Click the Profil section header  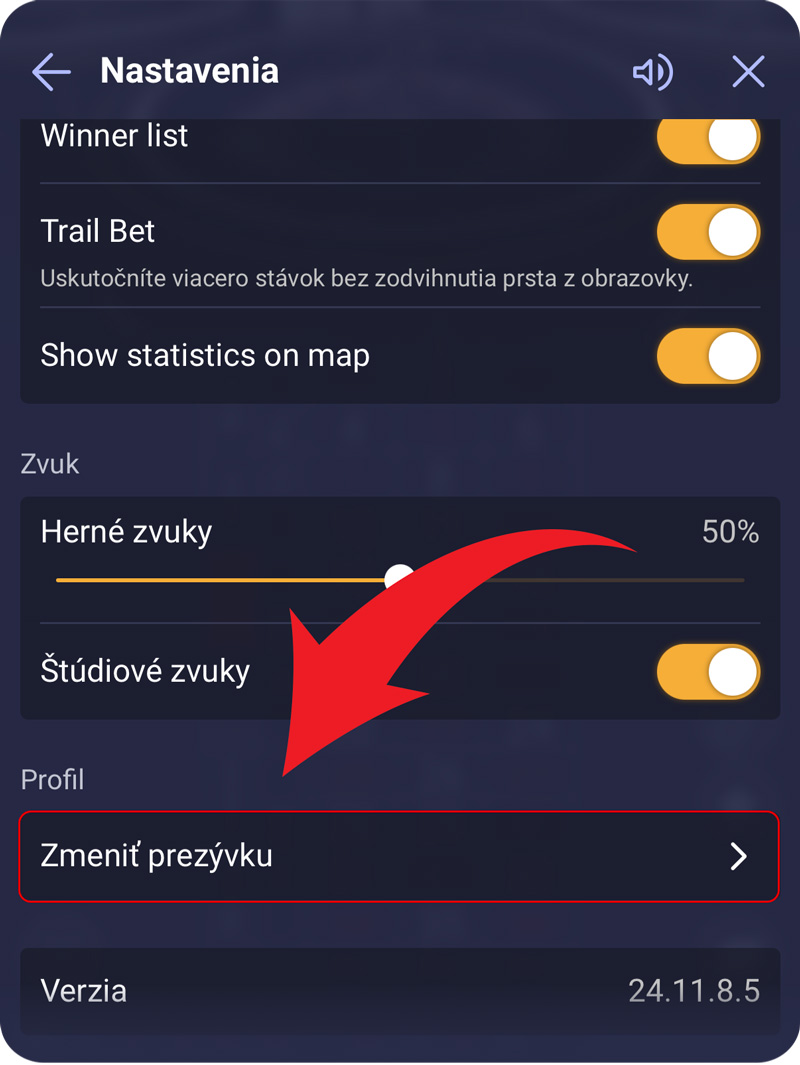click(x=51, y=780)
